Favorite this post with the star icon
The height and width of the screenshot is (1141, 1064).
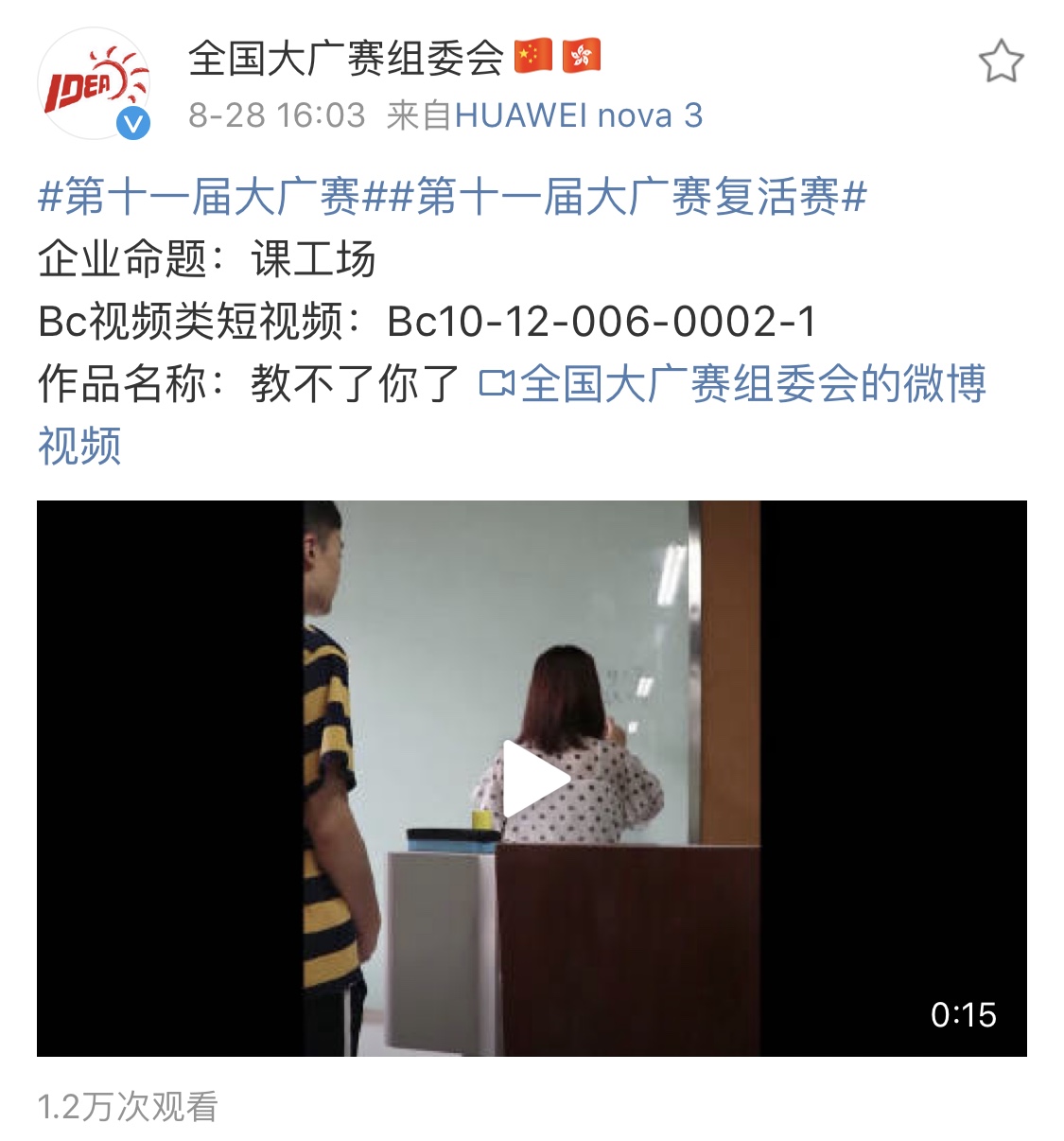(1001, 61)
